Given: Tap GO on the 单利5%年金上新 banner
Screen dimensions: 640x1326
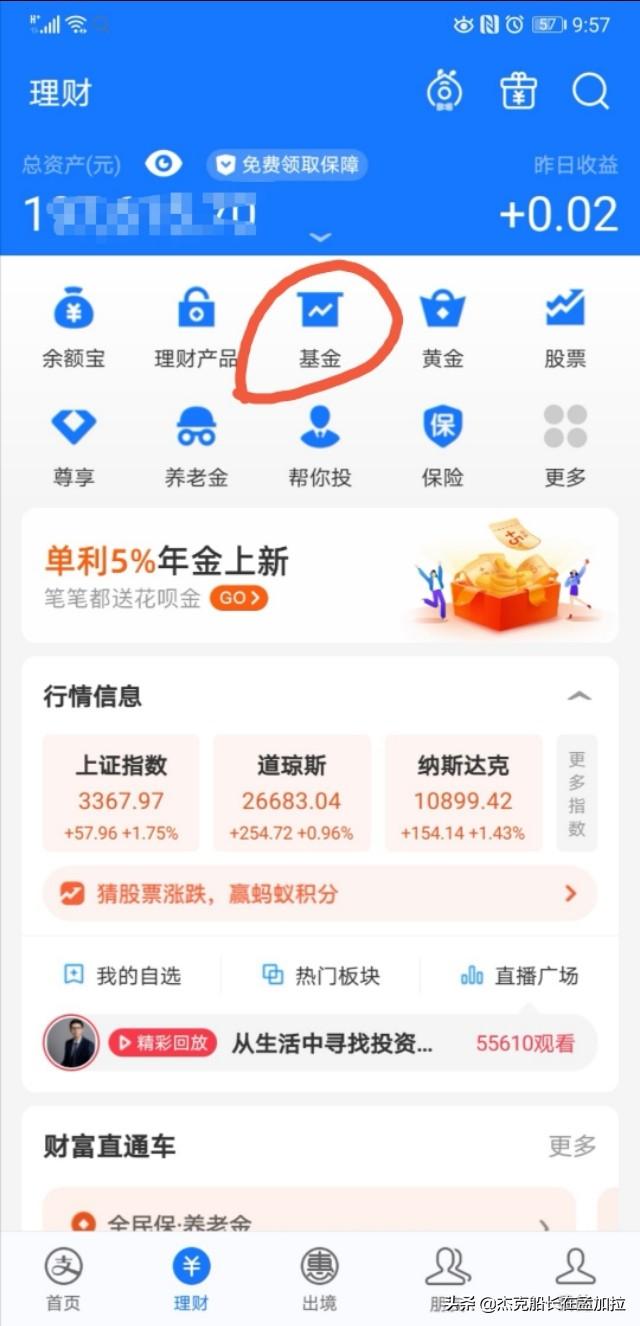Looking at the screenshot, I should (239, 598).
